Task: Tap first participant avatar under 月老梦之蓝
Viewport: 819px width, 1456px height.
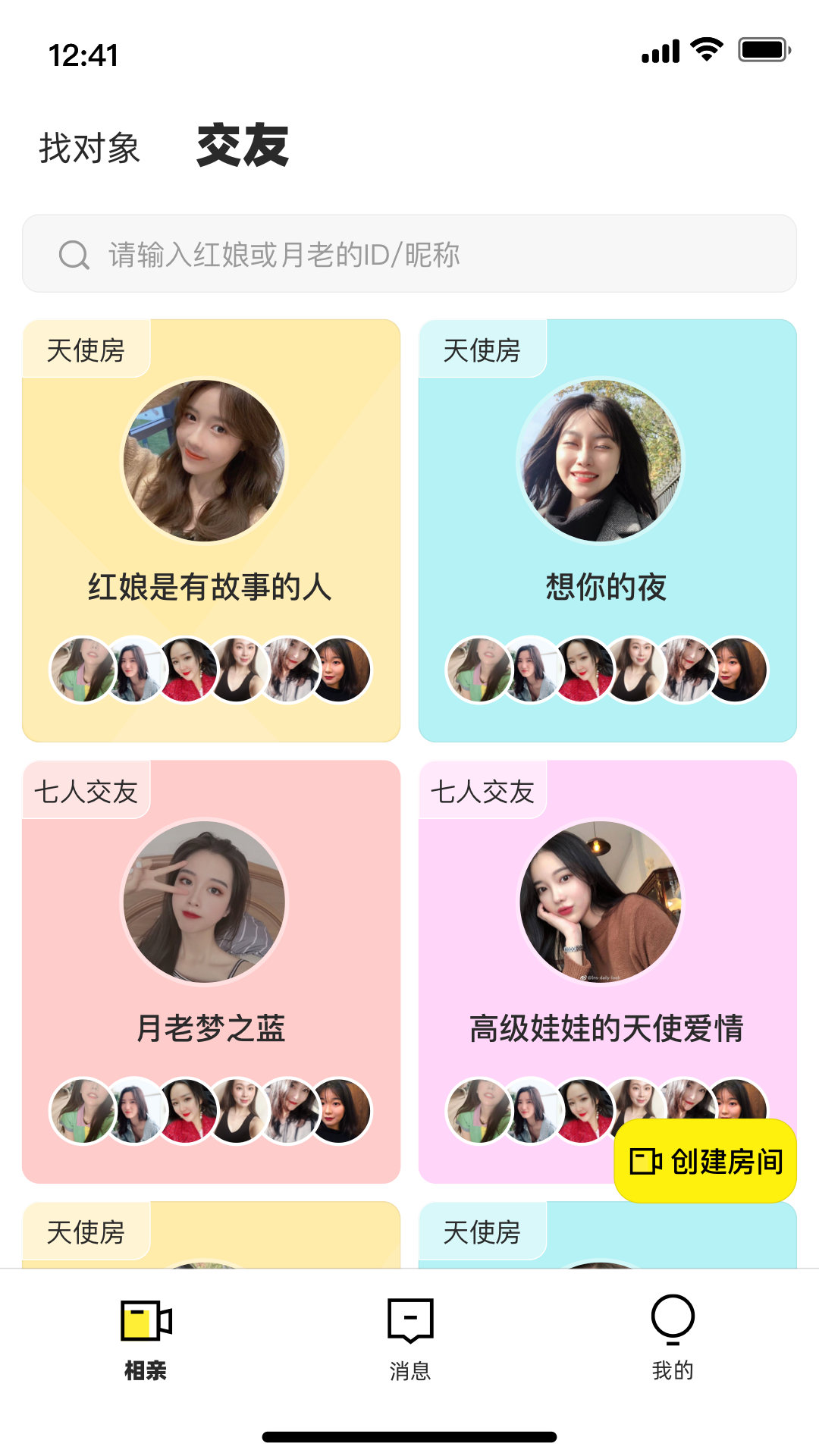Action: pos(81,1111)
